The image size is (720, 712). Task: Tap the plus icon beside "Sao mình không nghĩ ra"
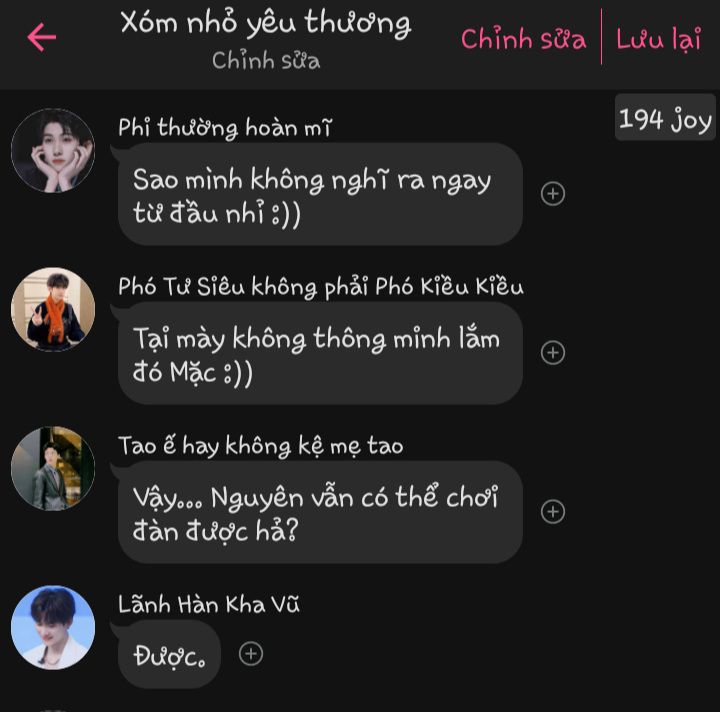(553, 194)
